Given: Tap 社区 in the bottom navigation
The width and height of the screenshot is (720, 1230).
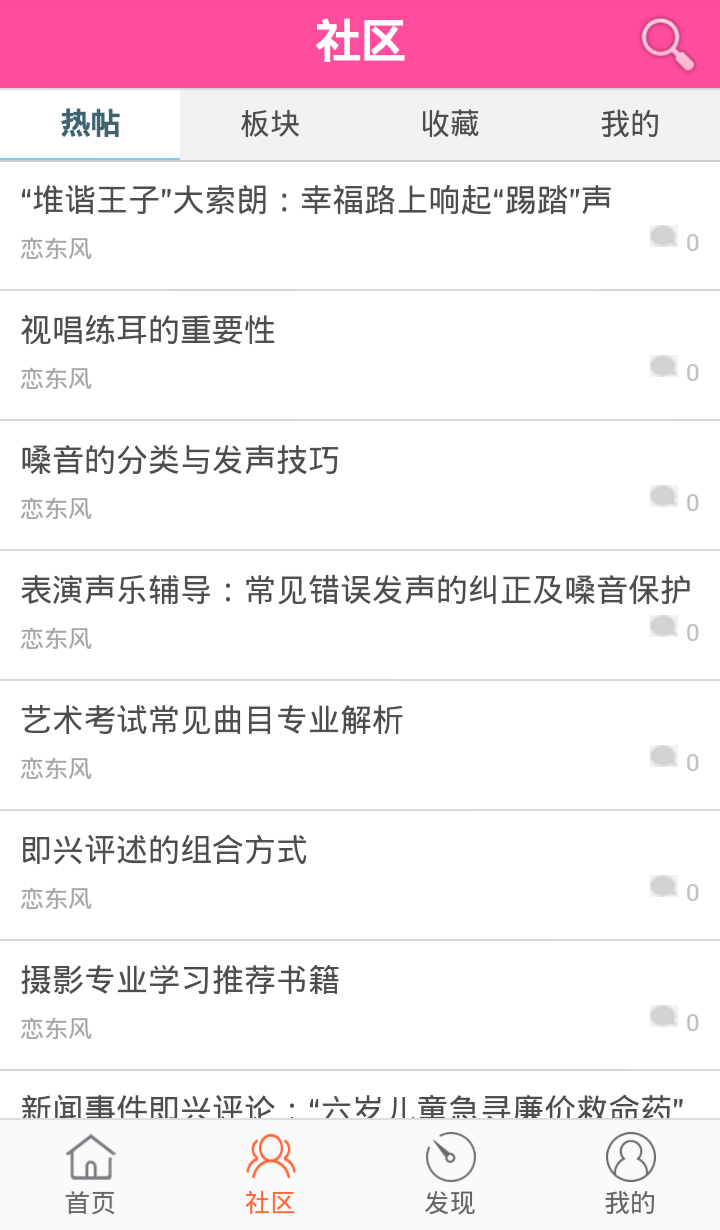Looking at the screenshot, I should click(x=270, y=1175).
